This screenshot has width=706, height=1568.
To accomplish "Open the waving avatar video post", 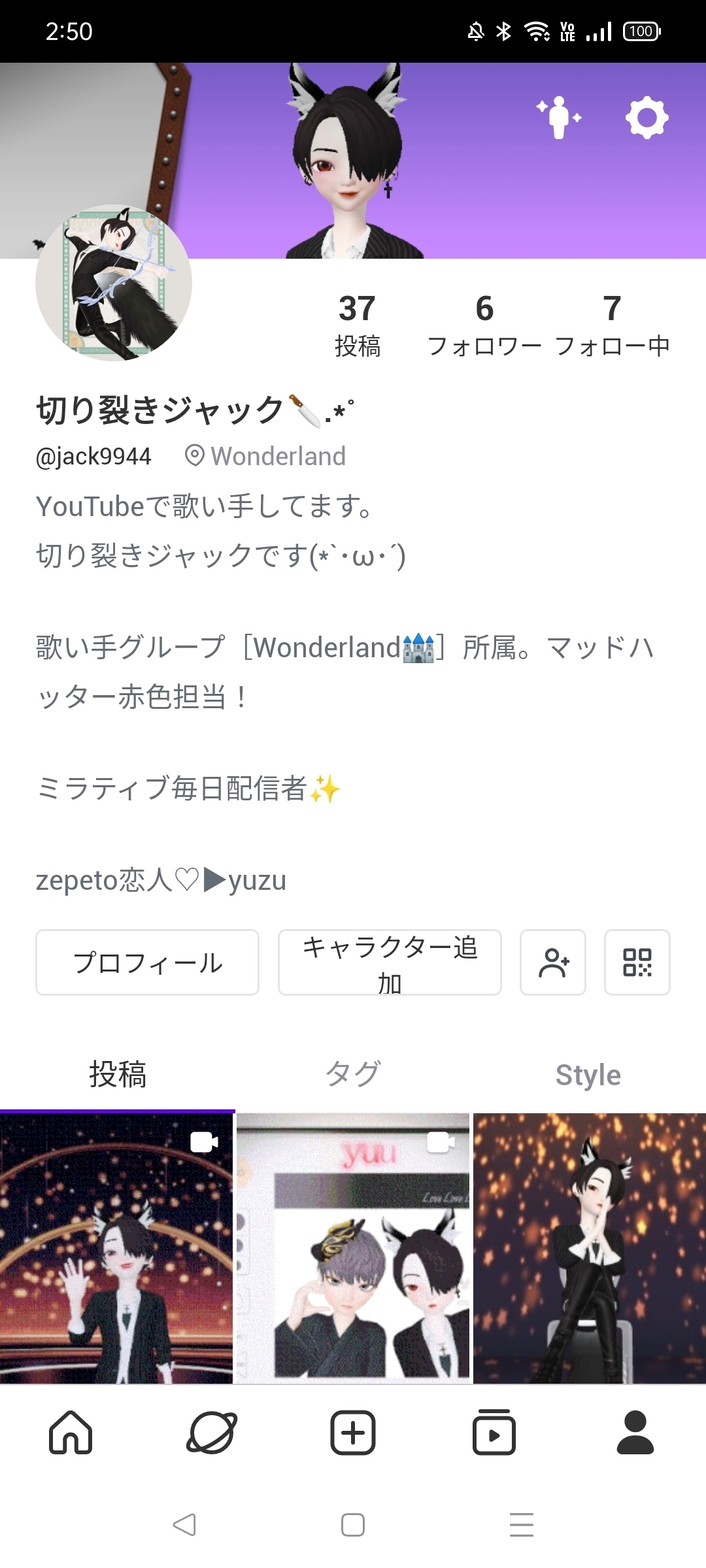I will (116, 1248).
